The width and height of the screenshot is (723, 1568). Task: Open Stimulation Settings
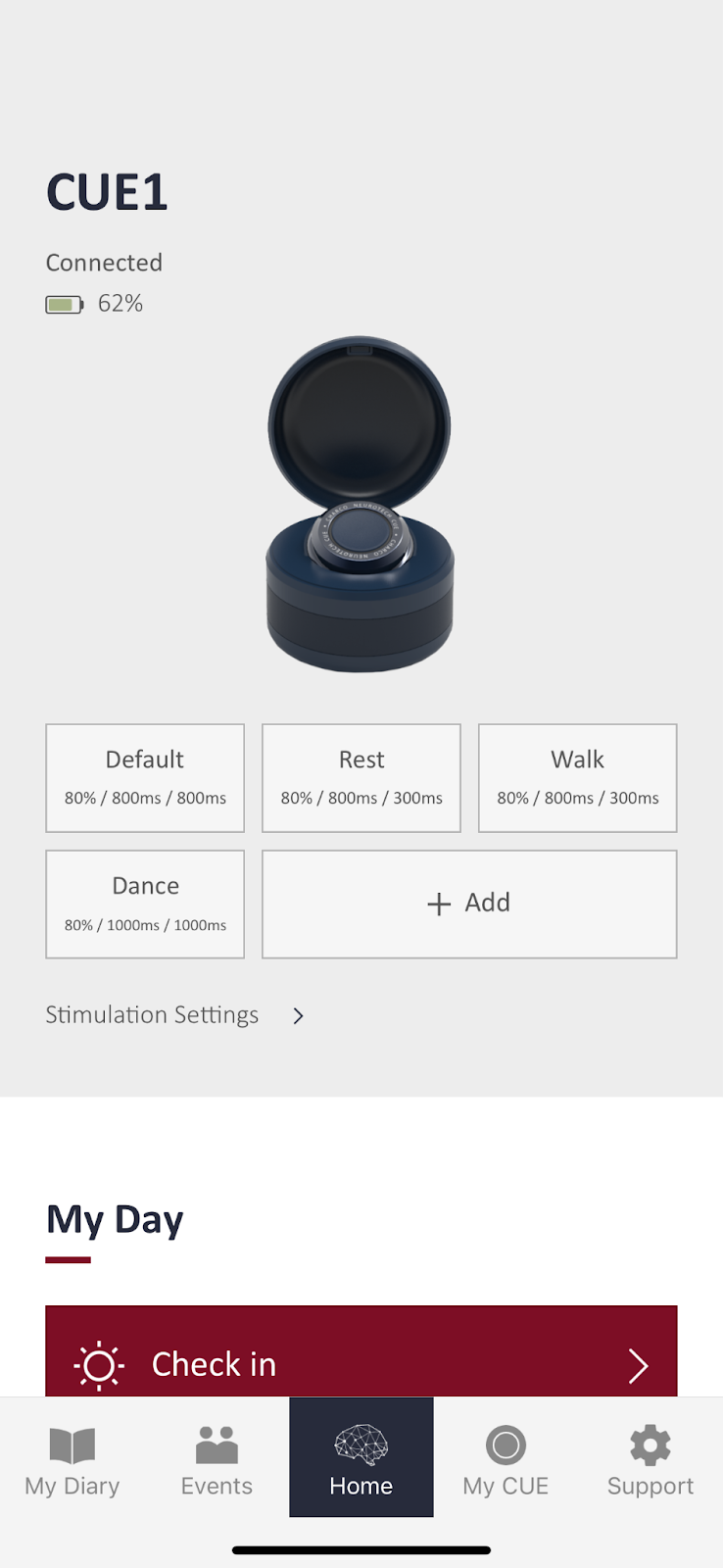tap(152, 1014)
